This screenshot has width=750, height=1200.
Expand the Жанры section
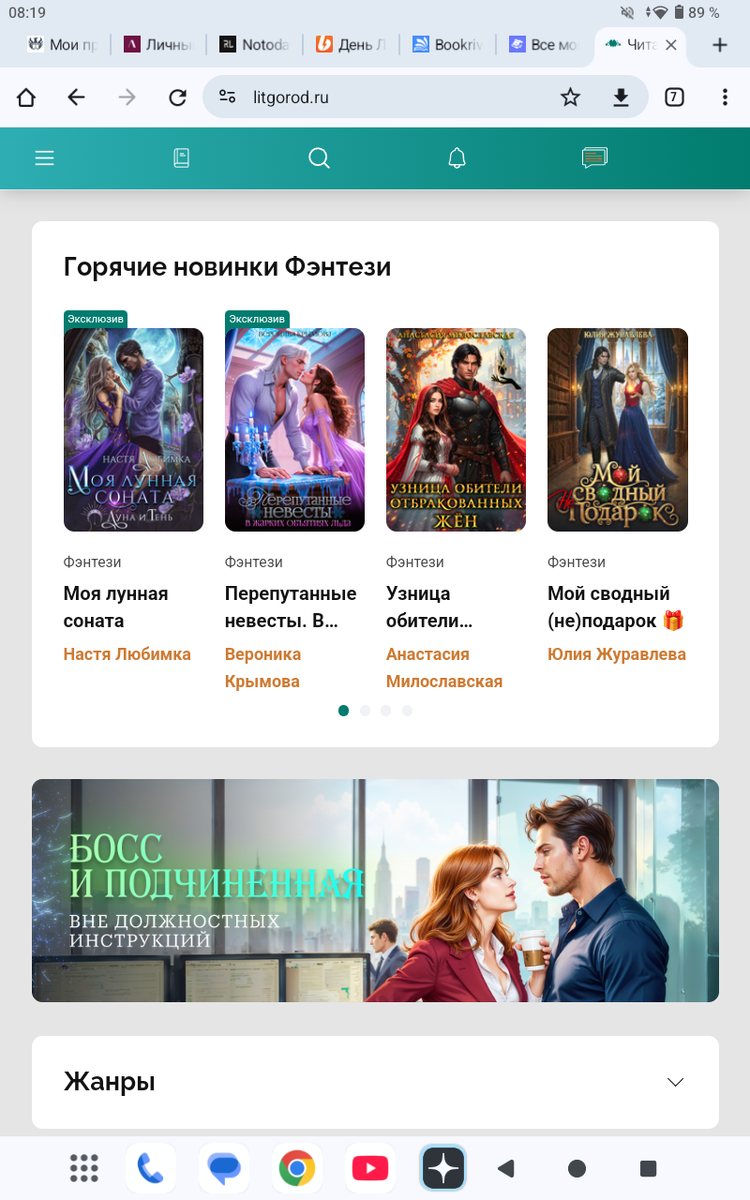(675, 1082)
